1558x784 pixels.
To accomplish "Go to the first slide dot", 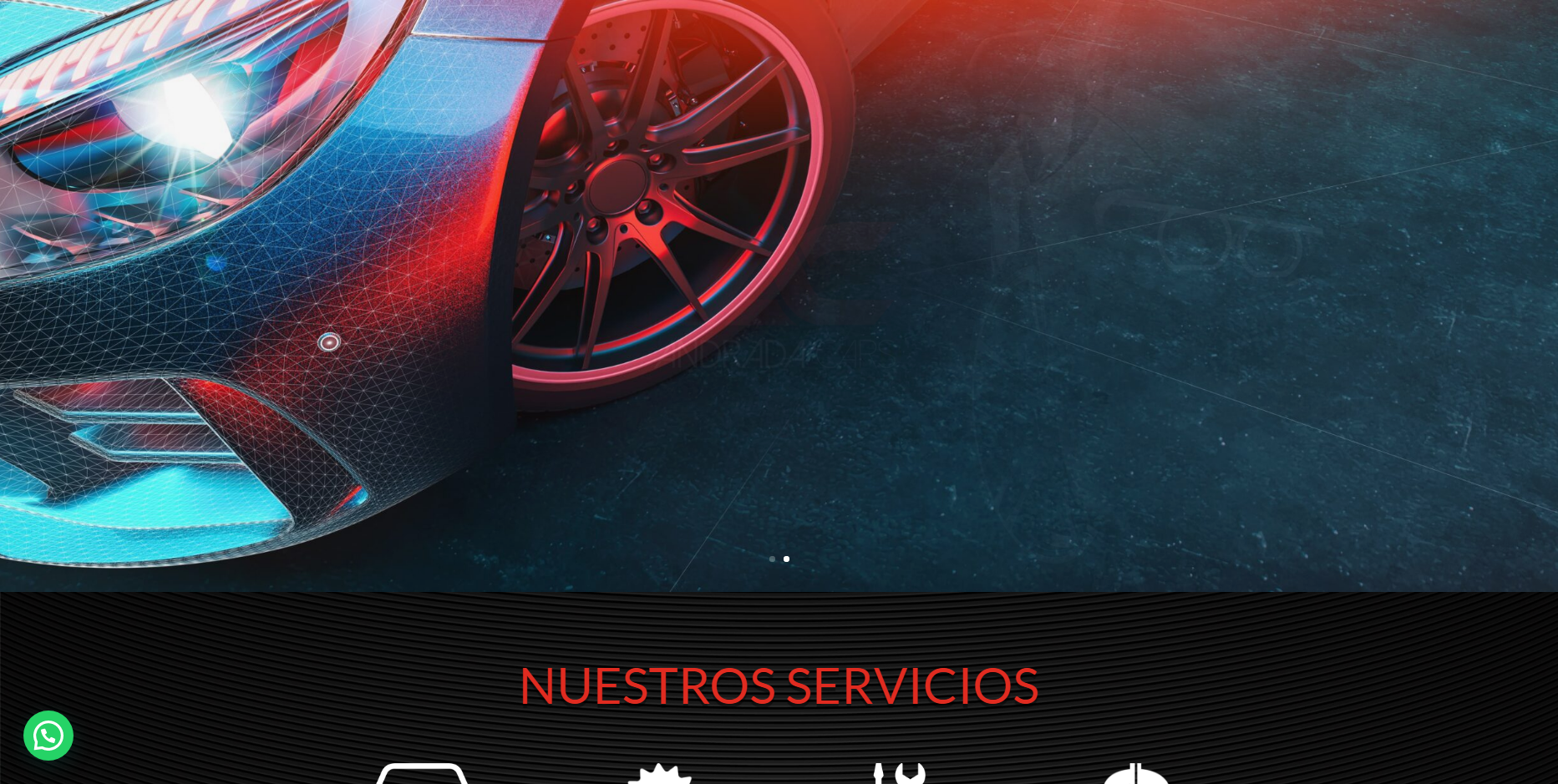I will (x=772, y=559).
